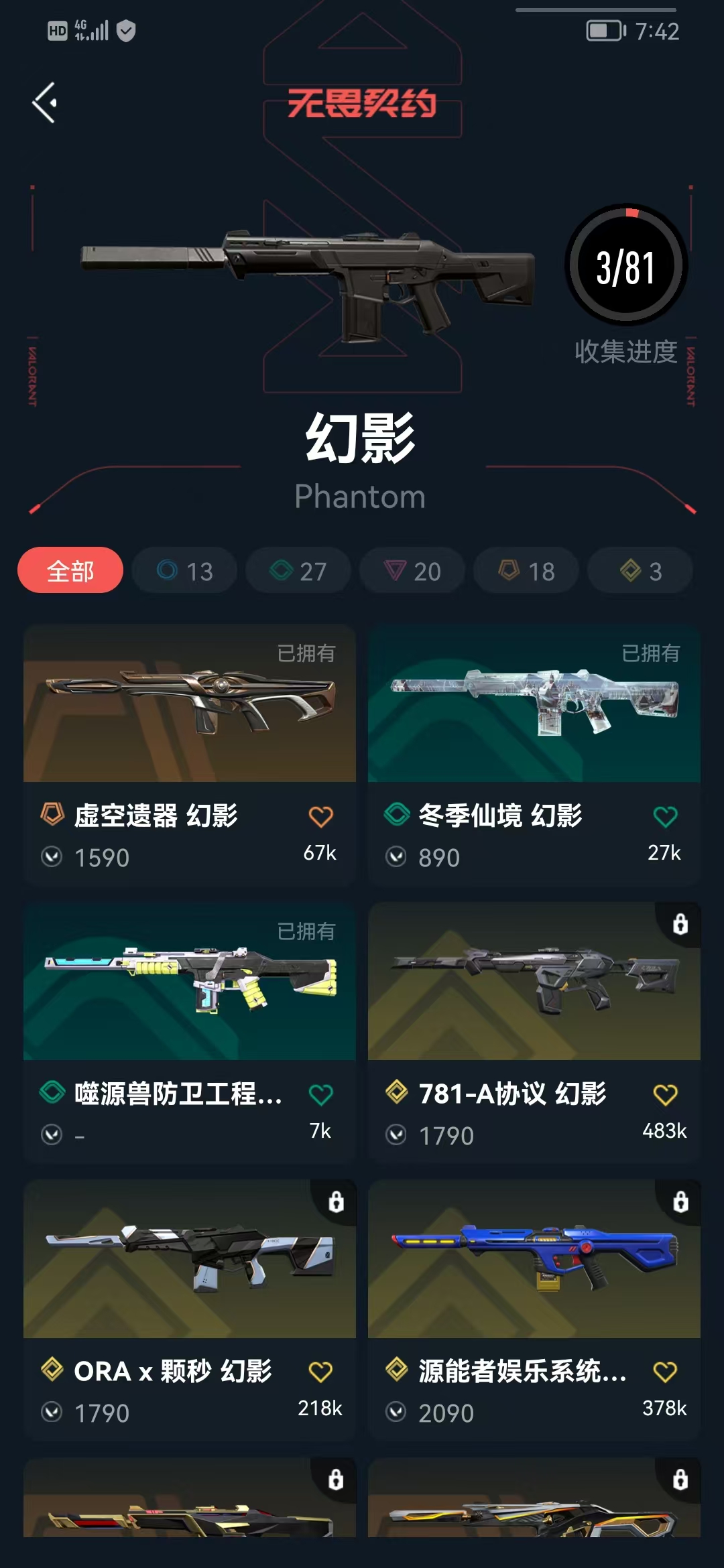Filter skins by the blue tier with 13
Screen dimensions: 724x1568
[x=184, y=571]
